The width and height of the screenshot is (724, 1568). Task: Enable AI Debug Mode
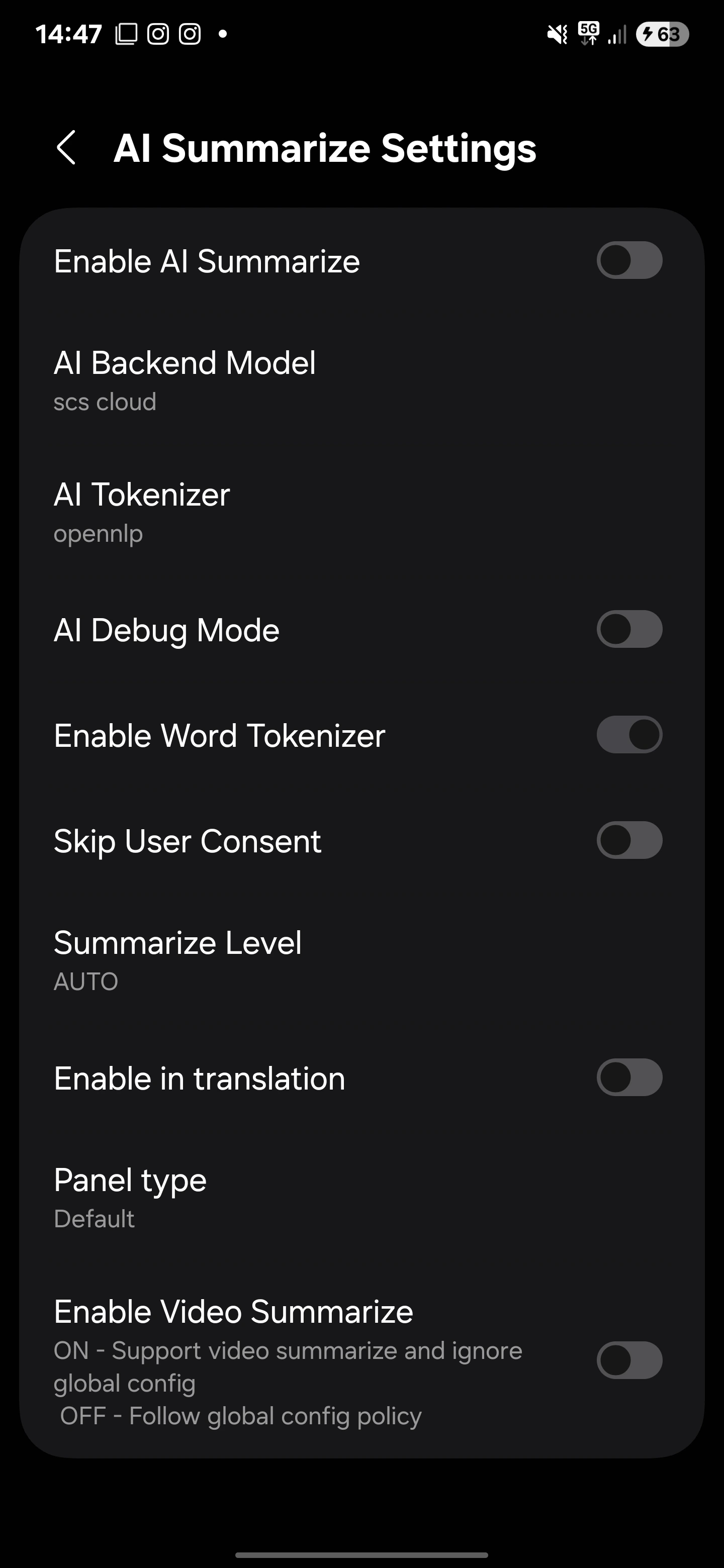point(629,629)
